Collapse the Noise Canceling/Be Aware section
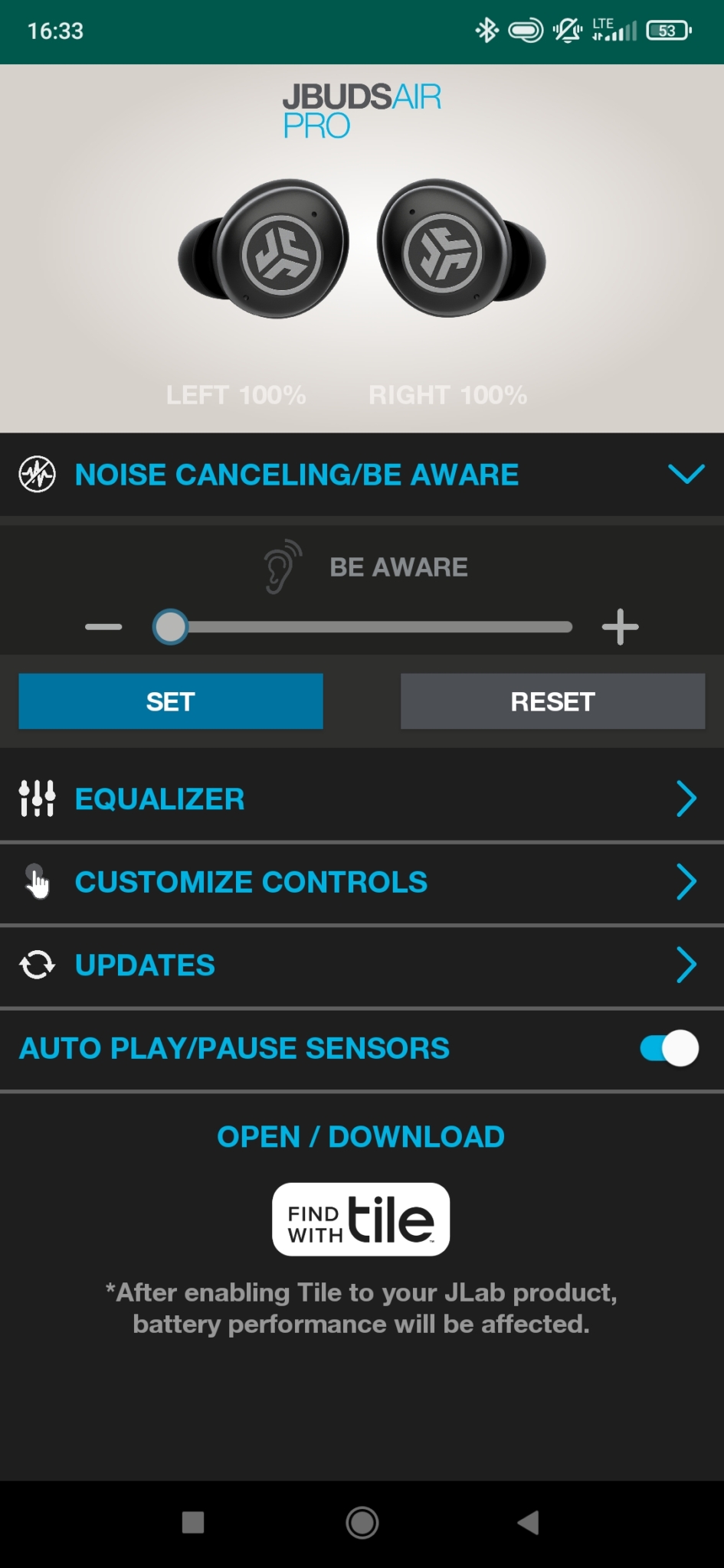Viewport: 724px width, 1568px height. coord(686,475)
